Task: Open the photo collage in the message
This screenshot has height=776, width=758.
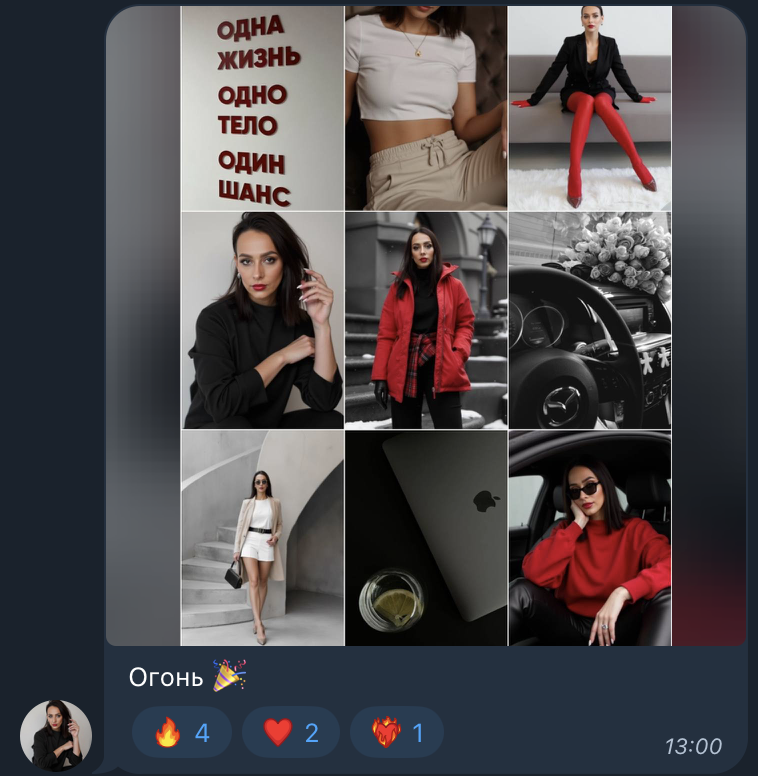Action: coord(426,325)
